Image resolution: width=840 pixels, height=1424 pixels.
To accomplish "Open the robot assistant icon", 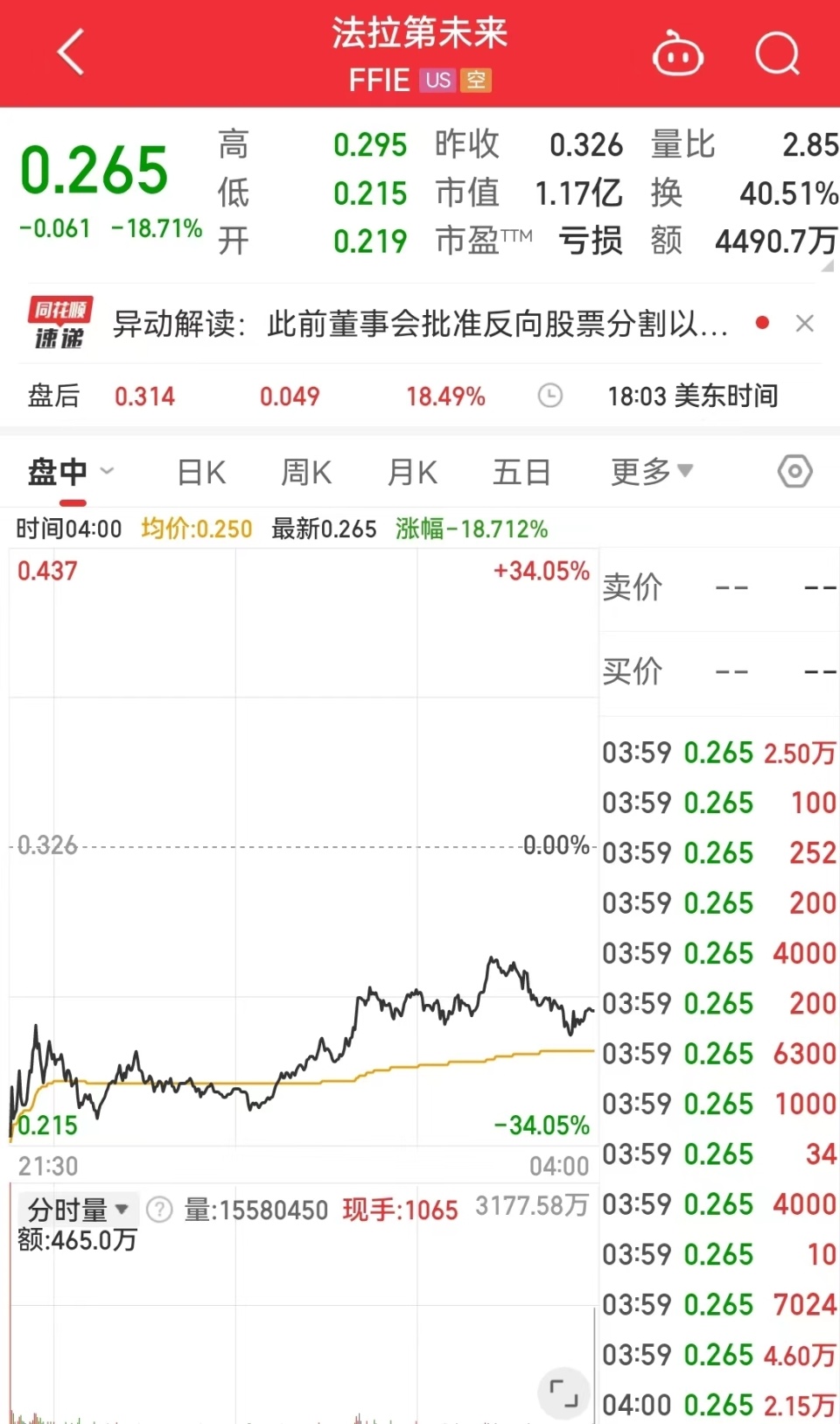I will click(677, 56).
